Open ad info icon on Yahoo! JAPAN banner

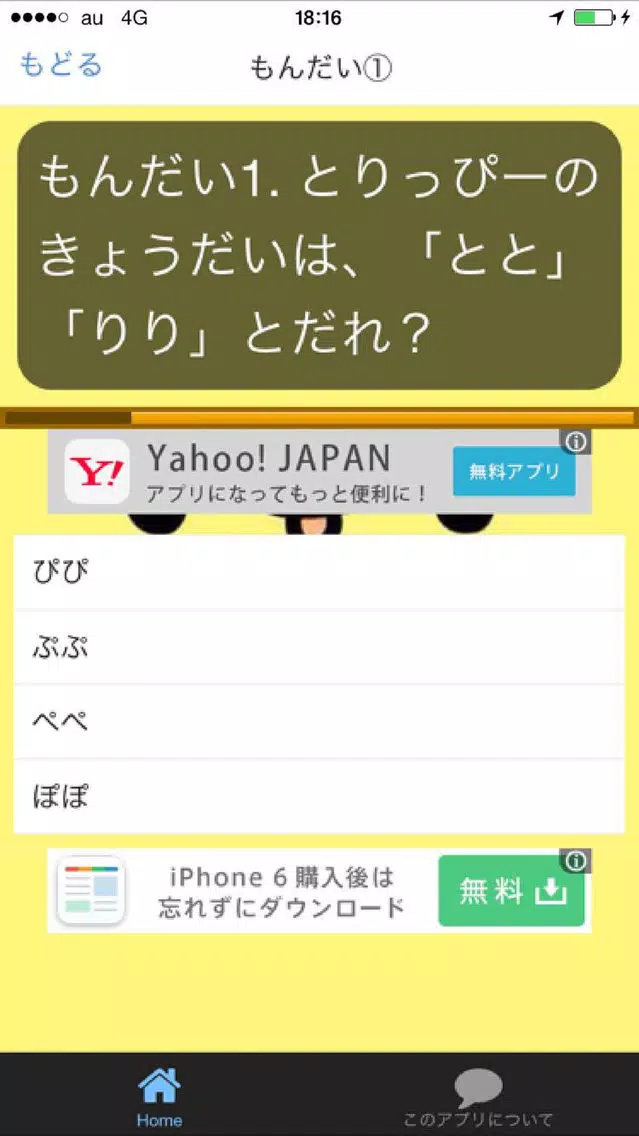[576, 442]
